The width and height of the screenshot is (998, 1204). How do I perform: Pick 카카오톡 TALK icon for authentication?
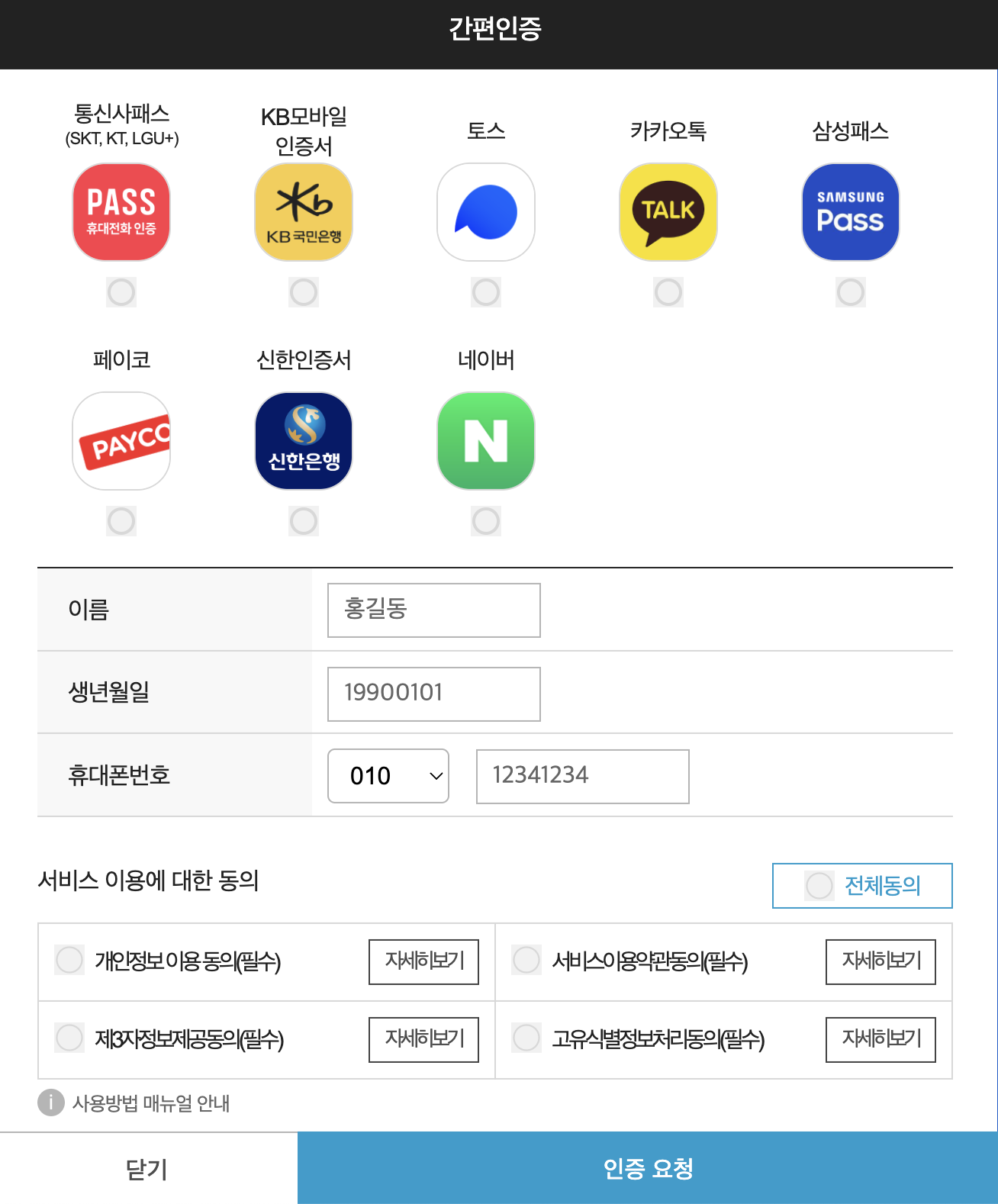click(x=668, y=211)
